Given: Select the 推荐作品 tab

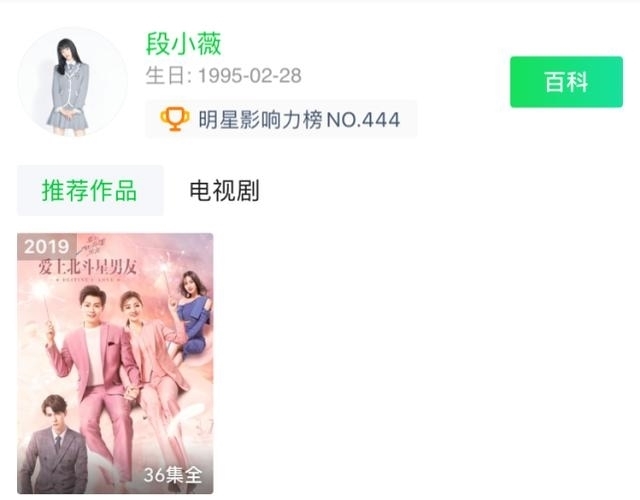Looking at the screenshot, I should [90, 190].
